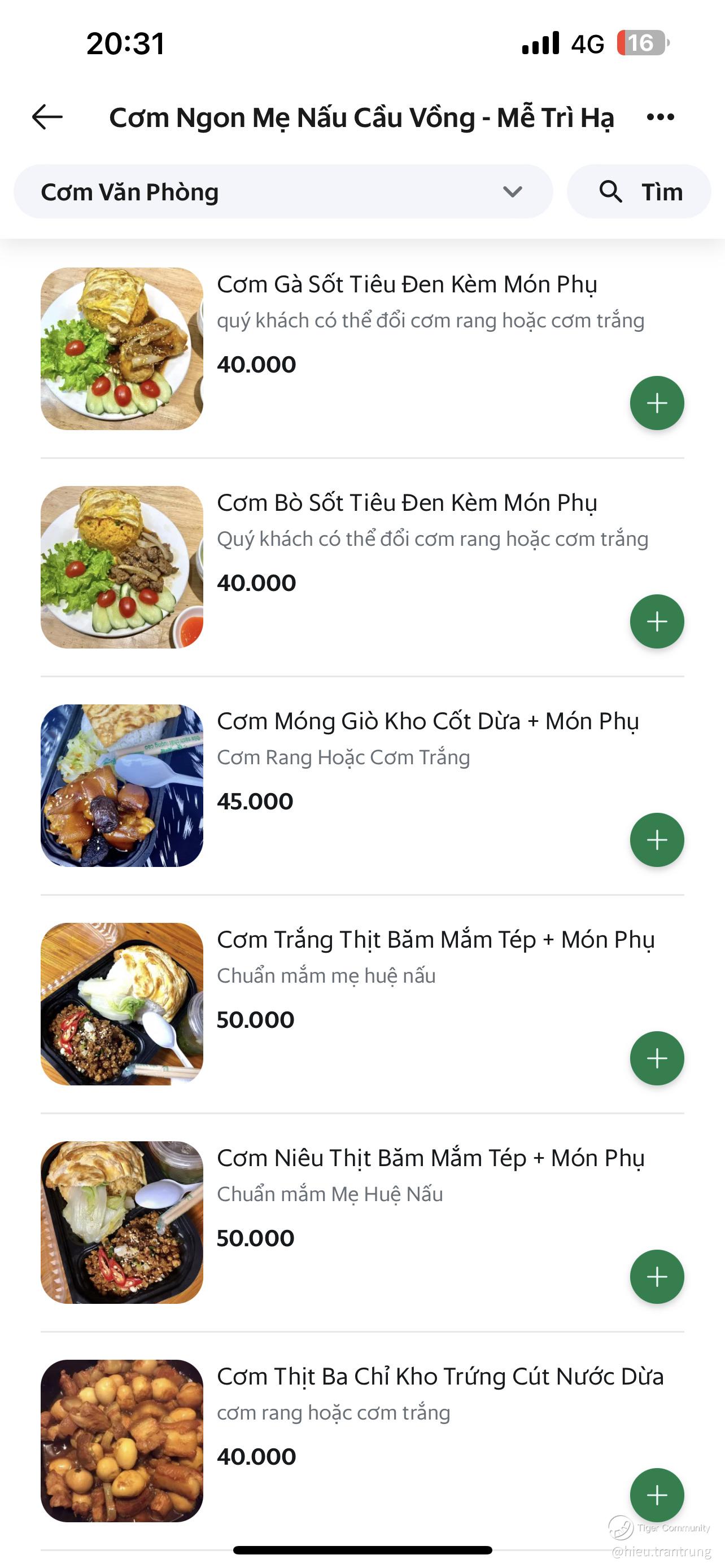
Task: Open the three-dot overflow menu
Action: (x=661, y=117)
